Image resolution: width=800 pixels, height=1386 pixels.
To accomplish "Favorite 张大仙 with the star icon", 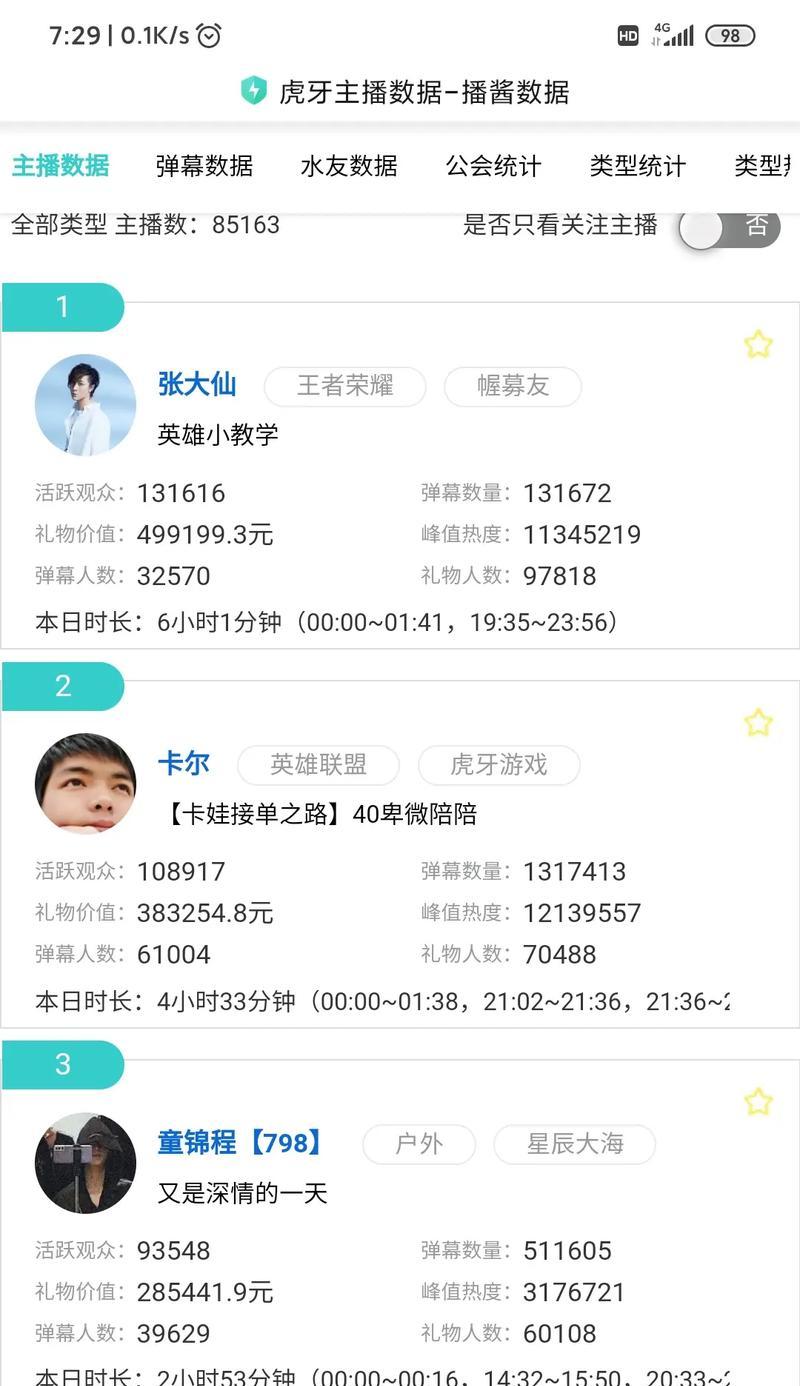I will (758, 345).
